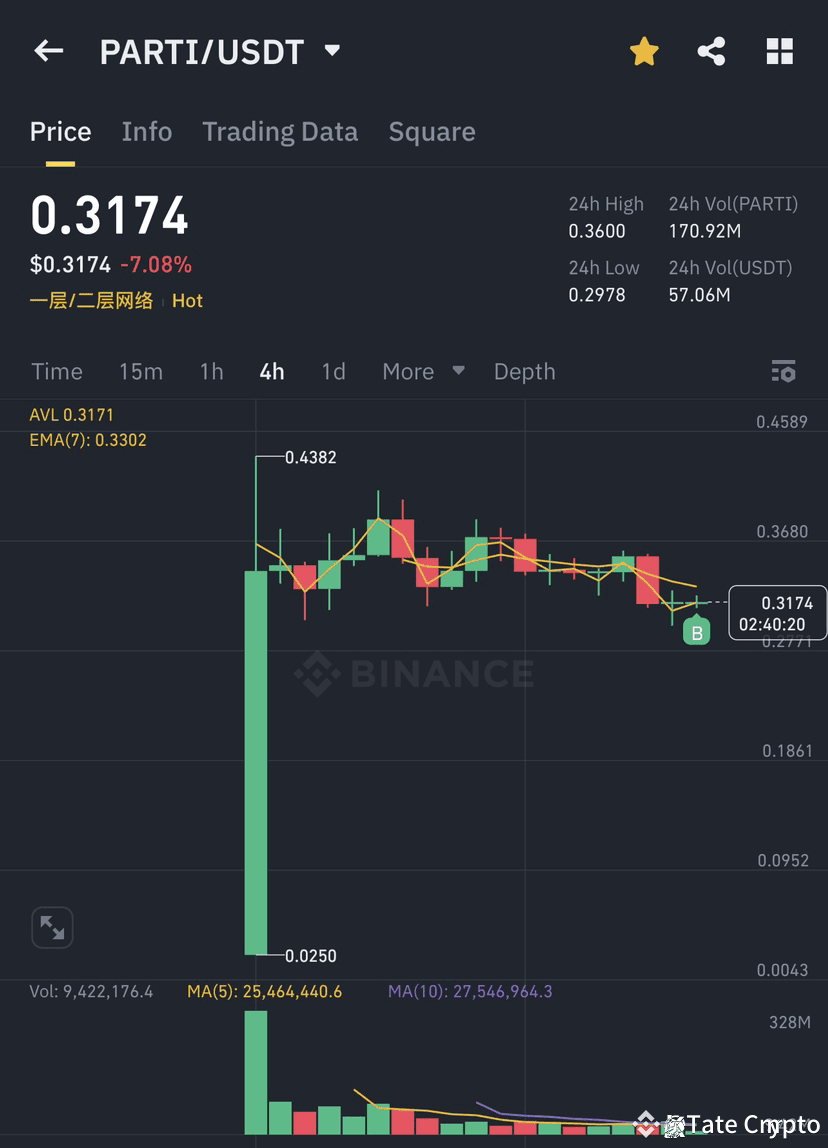828x1148 pixels.
Task: Share this PARTI/USDT chart
Action: pyautogui.click(x=711, y=52)
